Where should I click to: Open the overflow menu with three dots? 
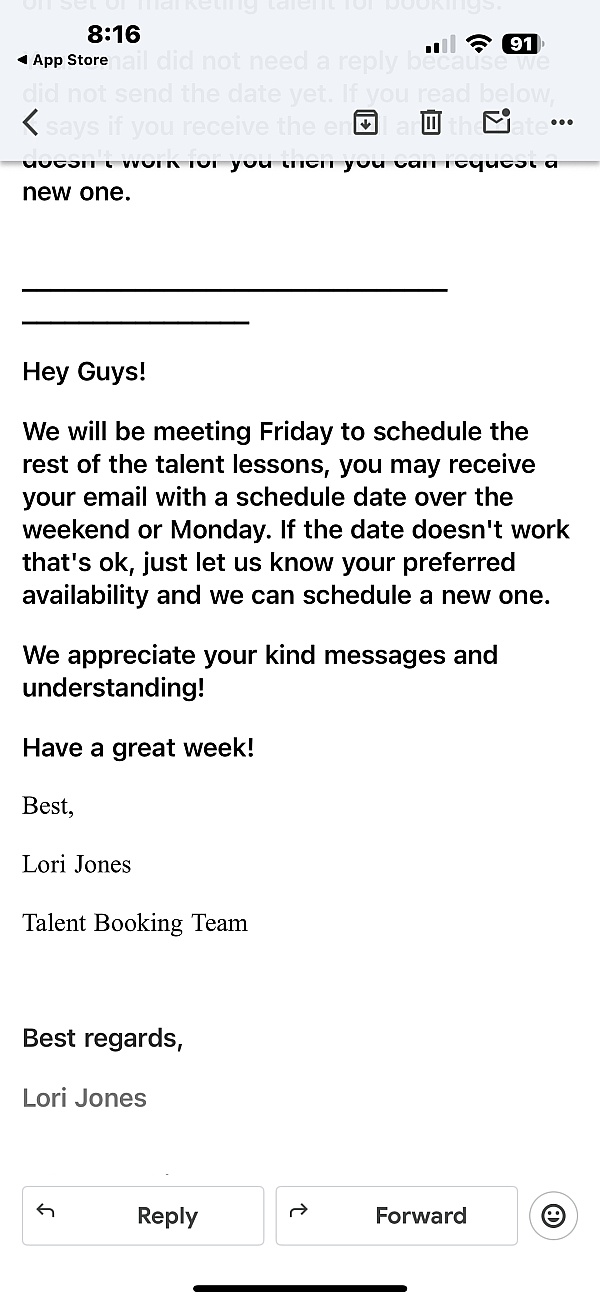coord(562,123)
